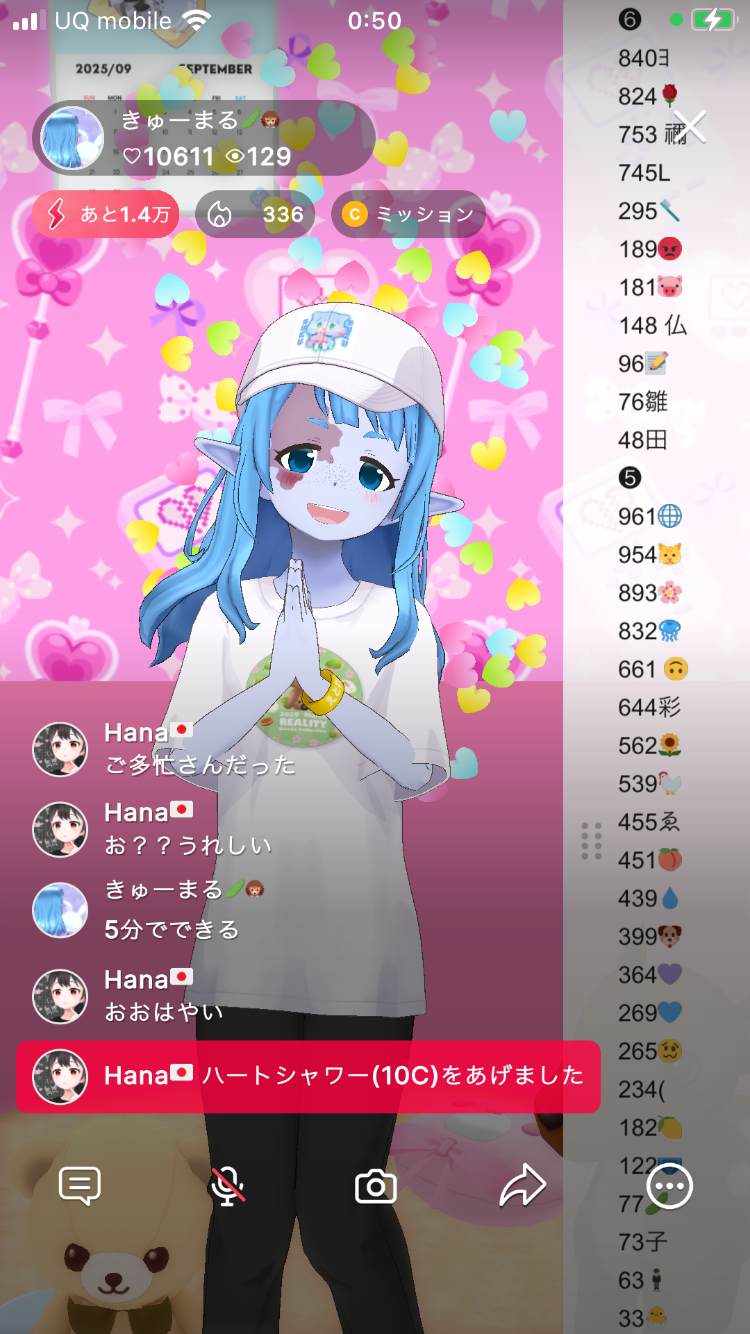
Task: Share this live stream
Action: [522, 1186]
